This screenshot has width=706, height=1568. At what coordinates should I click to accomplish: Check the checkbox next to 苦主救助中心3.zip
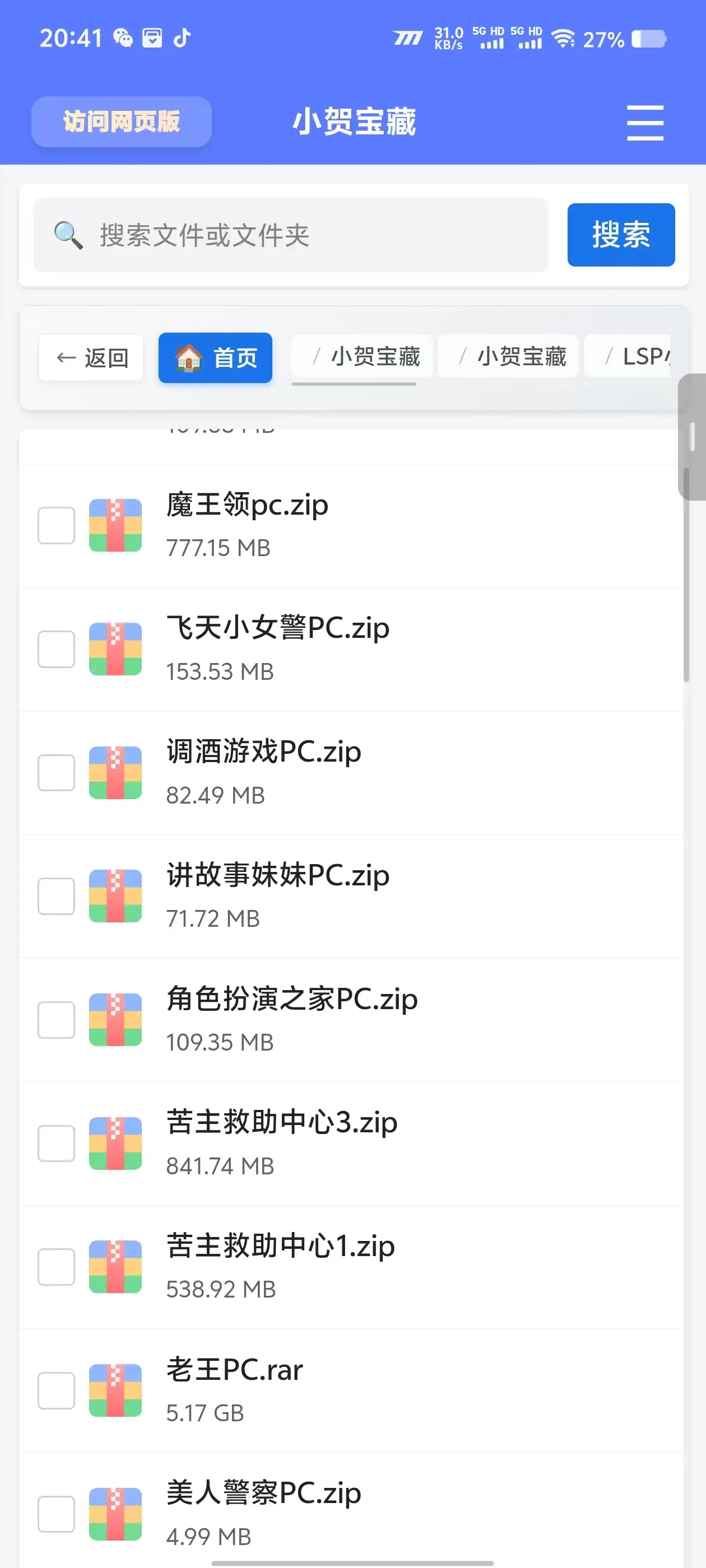(x=56, y=1144)
